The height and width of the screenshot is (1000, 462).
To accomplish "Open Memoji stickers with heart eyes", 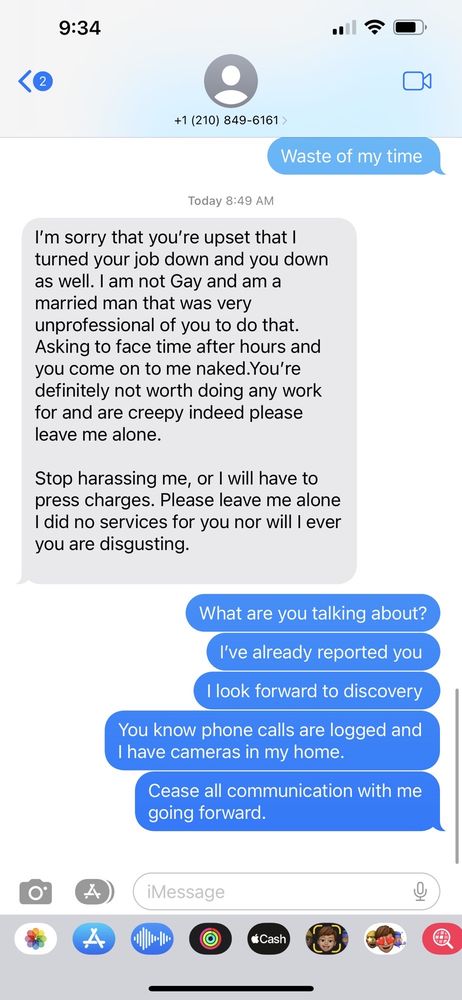I will (x=385, y=939).
